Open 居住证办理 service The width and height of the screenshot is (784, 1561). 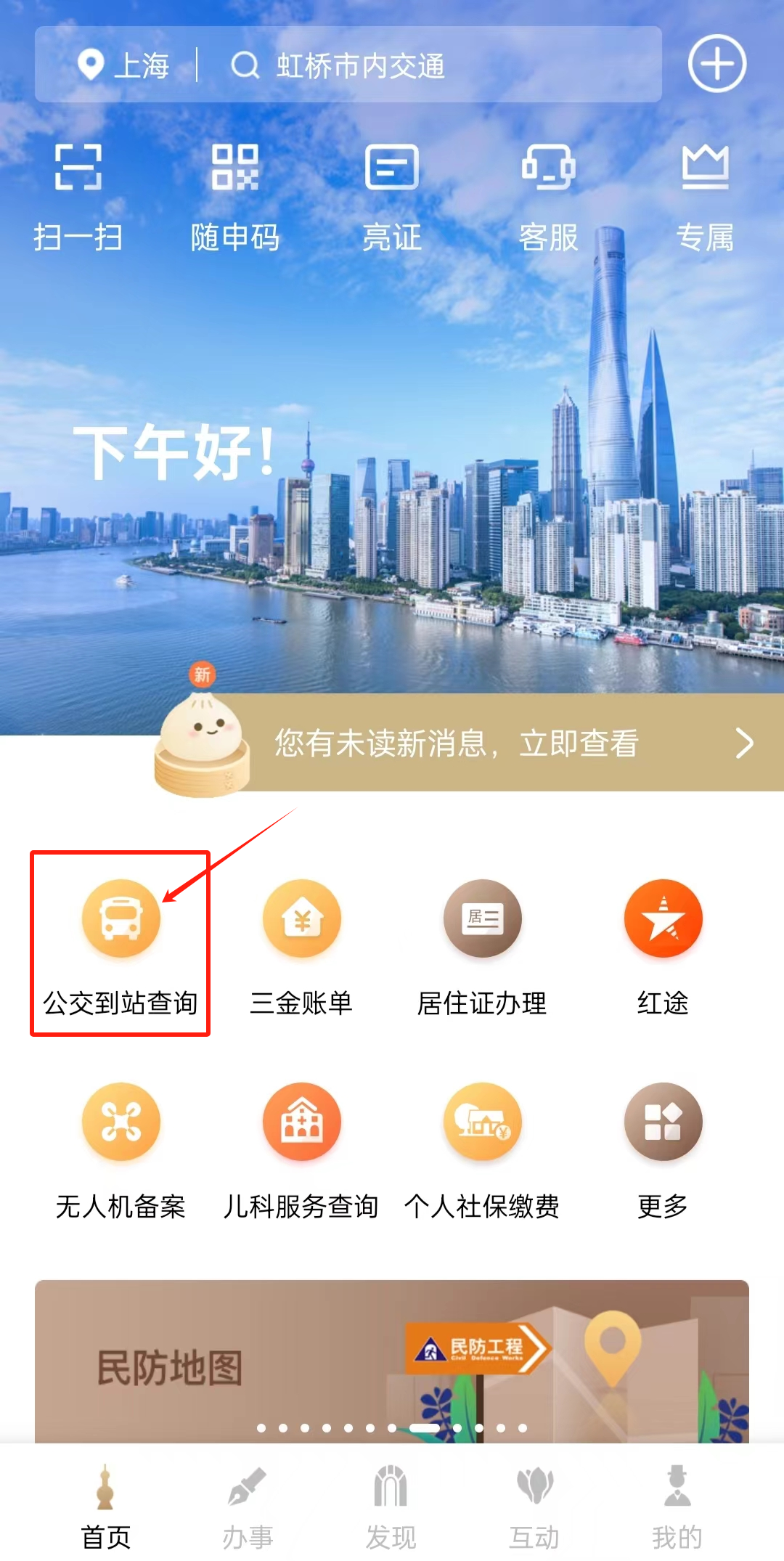tap(482, 944)
